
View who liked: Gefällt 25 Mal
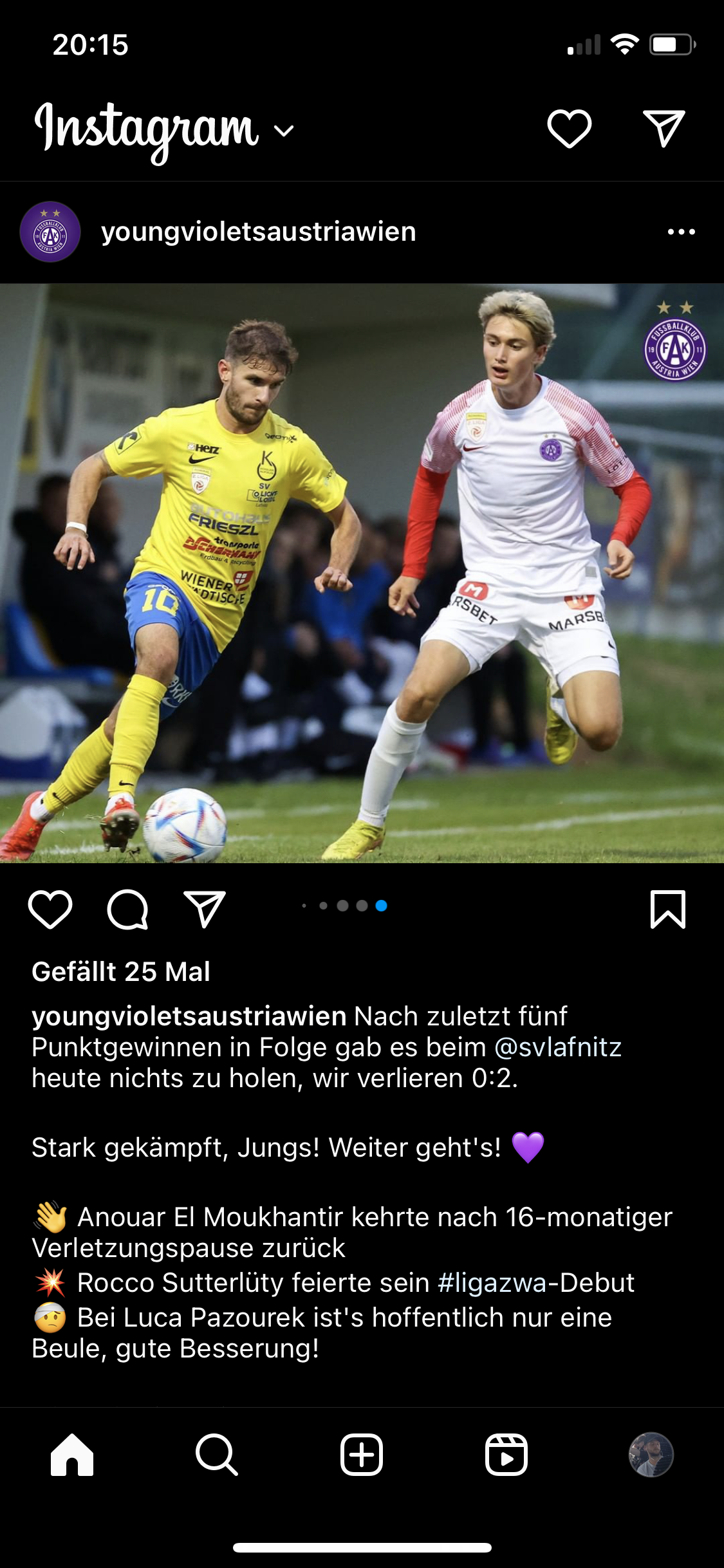coord(121,971)
